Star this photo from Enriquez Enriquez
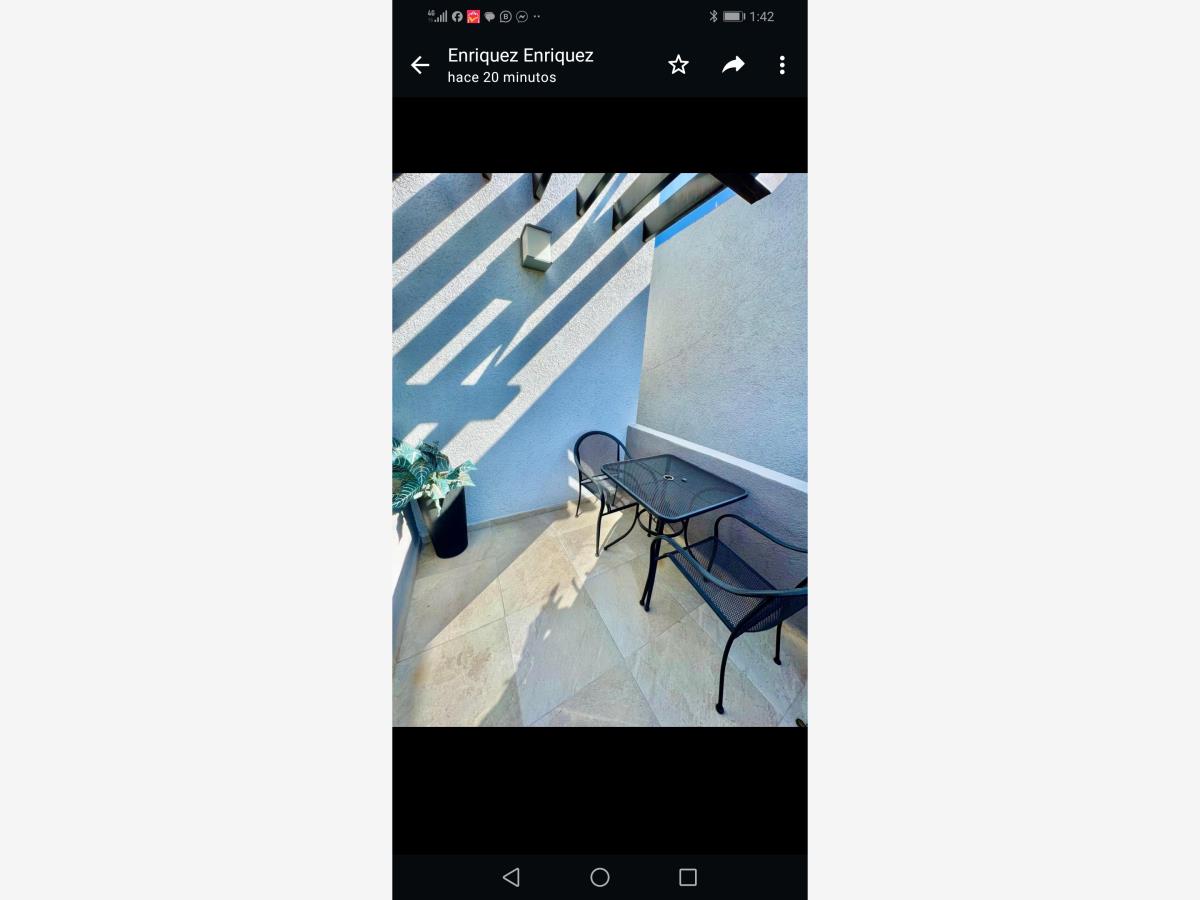The image size is (1200, 900). click(678, 65)
